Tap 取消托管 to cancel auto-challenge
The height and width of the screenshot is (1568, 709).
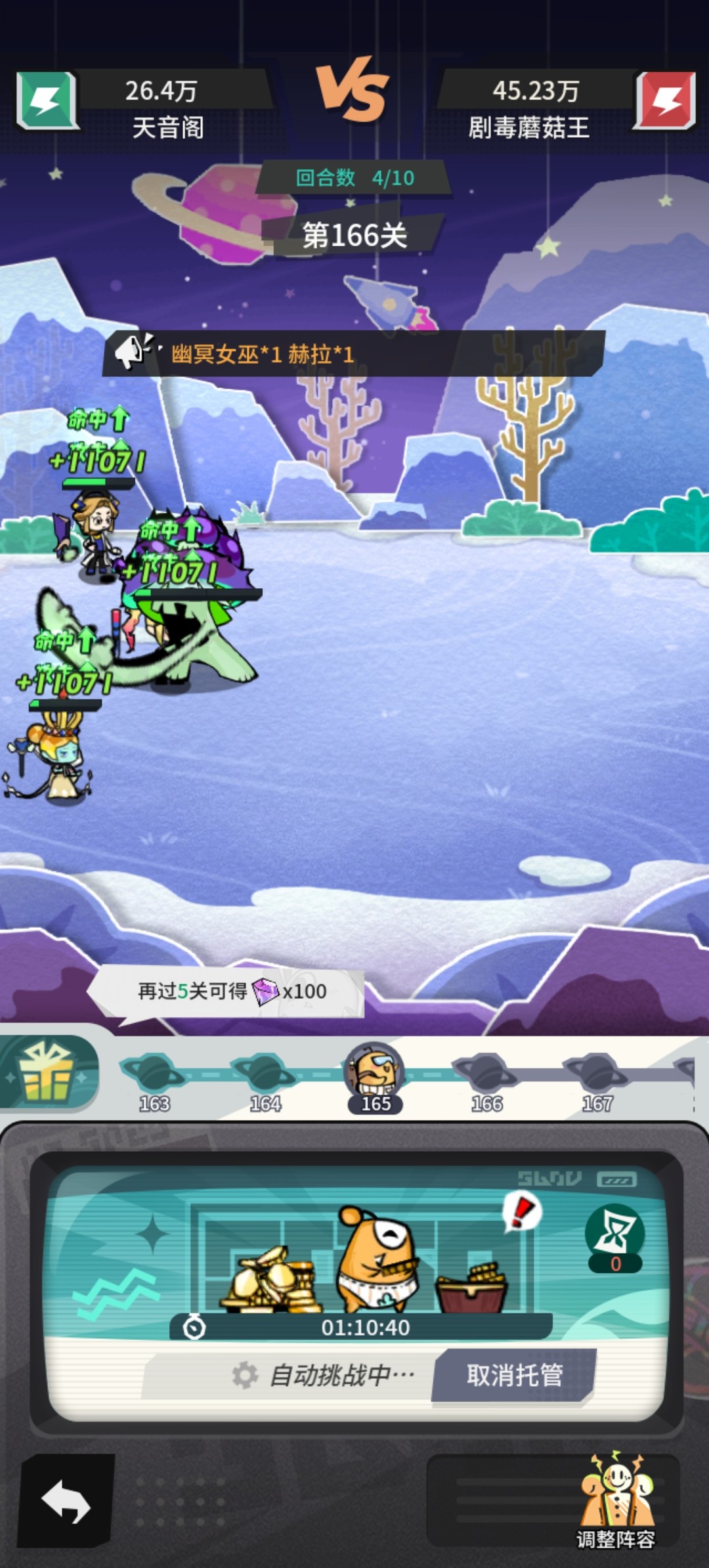515,1375
